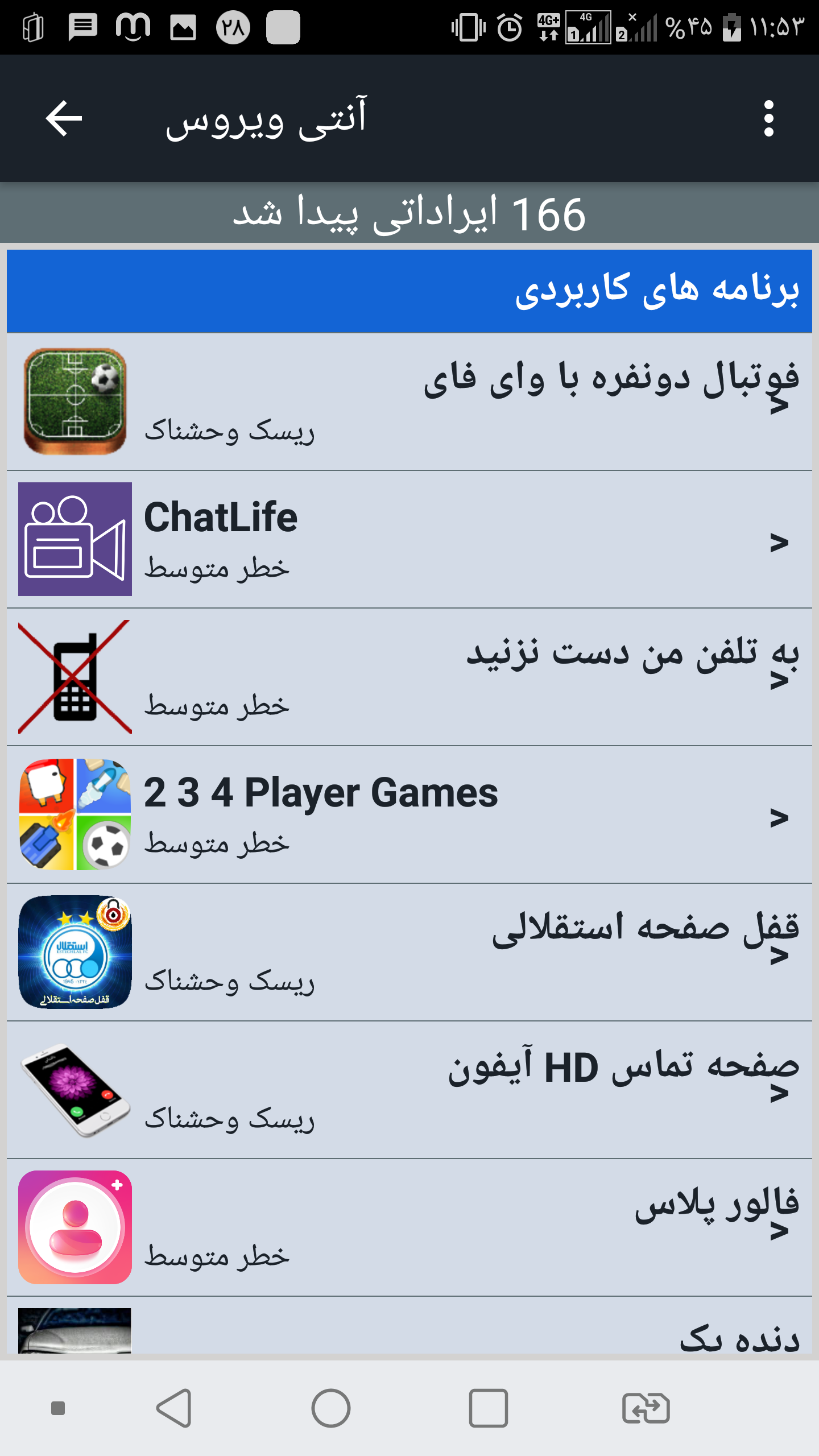The height and width of the screenshot is (1456, 819).
Task: Go back using the app bar arrow
Action: (x=64, y=118)
